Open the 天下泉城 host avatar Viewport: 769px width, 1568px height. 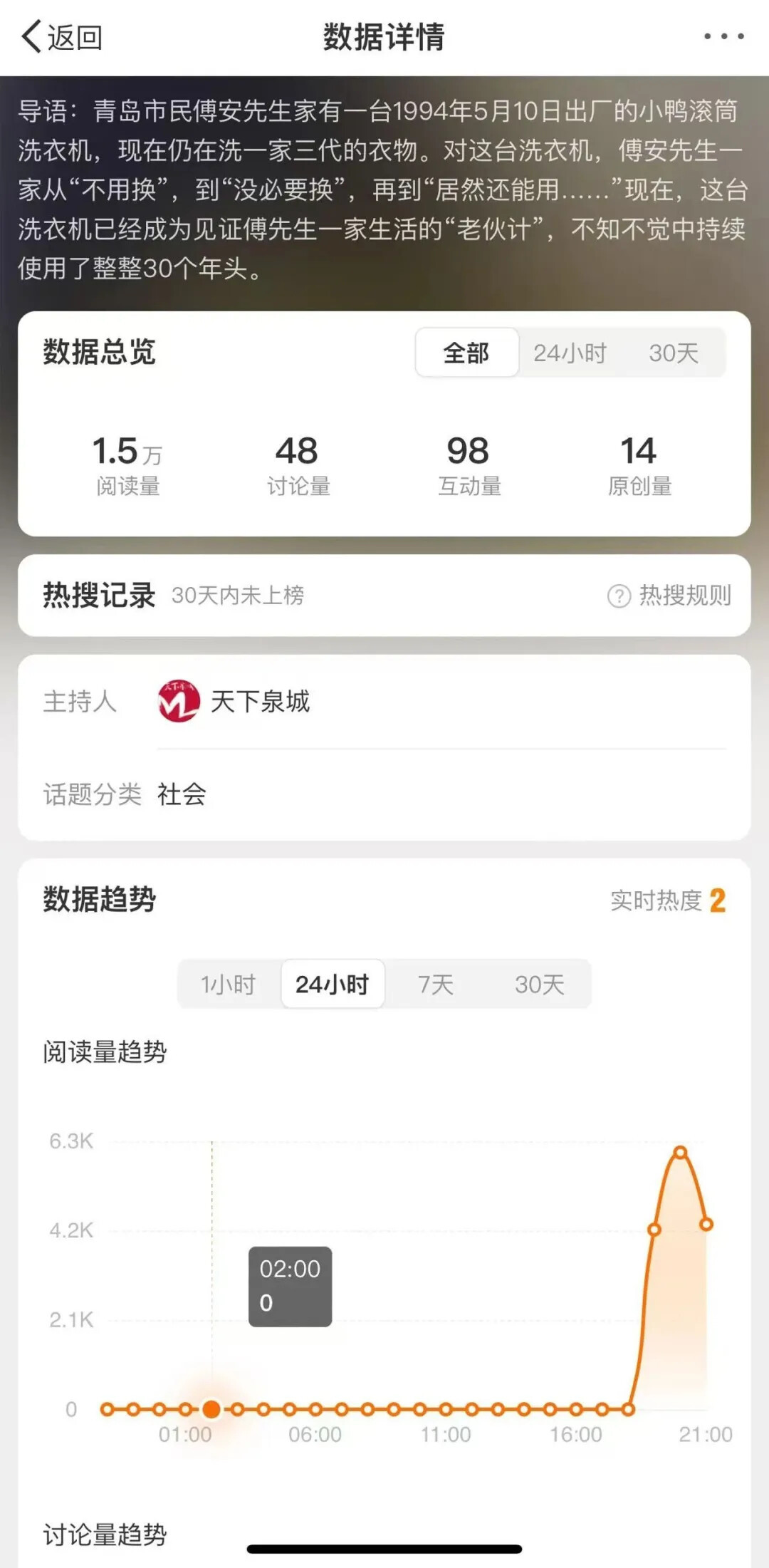click(x=179, y=702)
